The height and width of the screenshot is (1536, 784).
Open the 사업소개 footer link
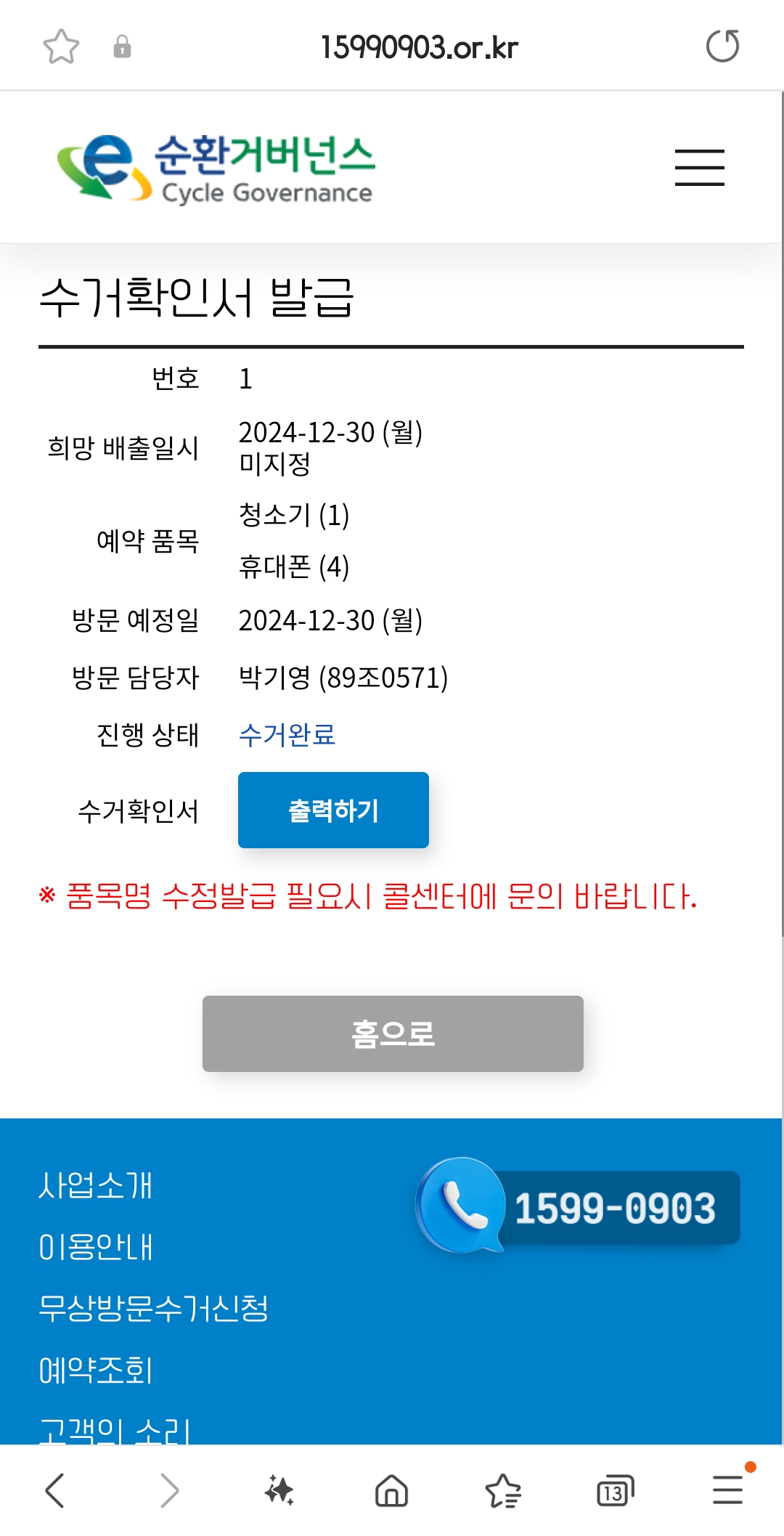[96, 1185]
